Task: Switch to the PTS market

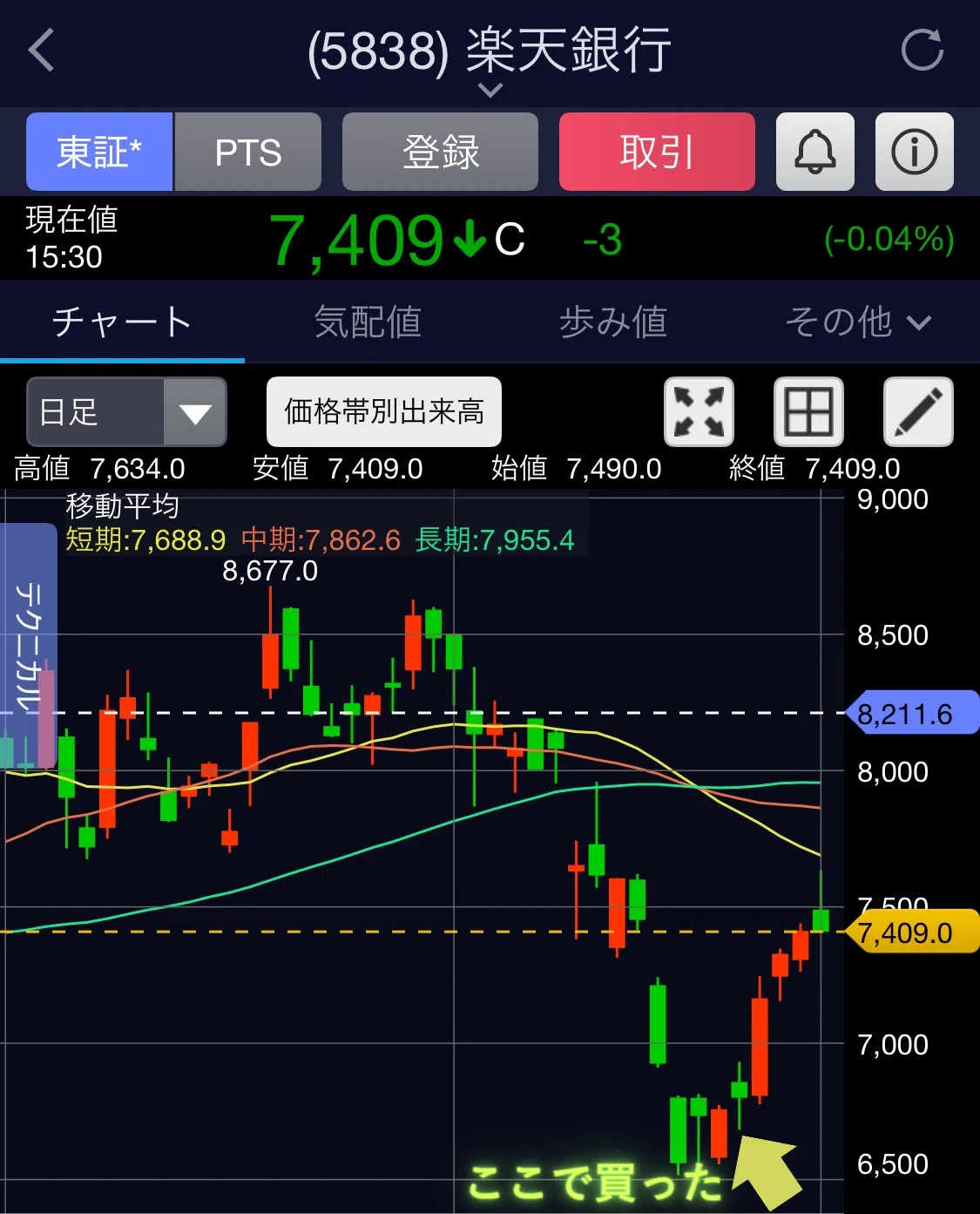Action: [248, 152]
